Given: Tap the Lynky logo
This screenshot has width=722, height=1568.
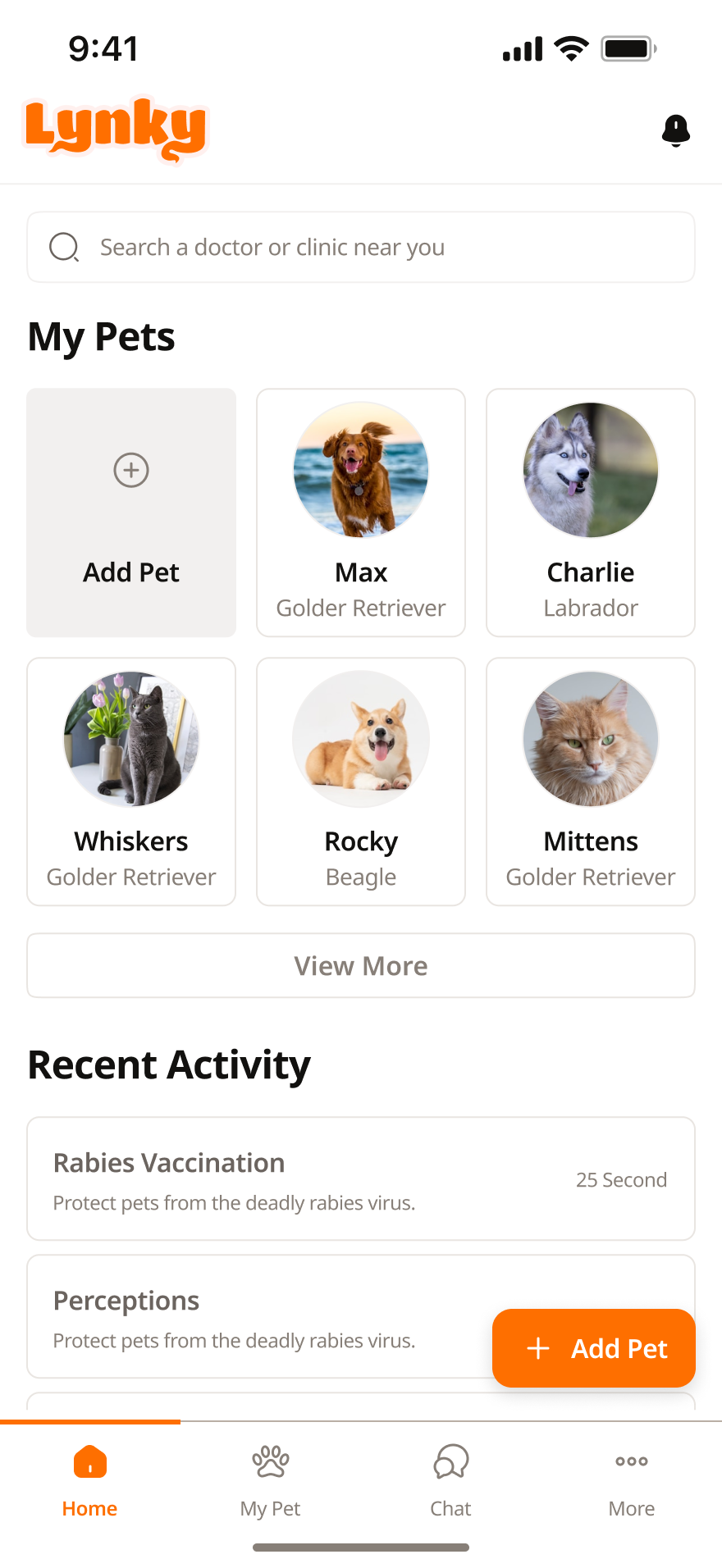Looking at the screenshot, I should click(x=116, y=130).
